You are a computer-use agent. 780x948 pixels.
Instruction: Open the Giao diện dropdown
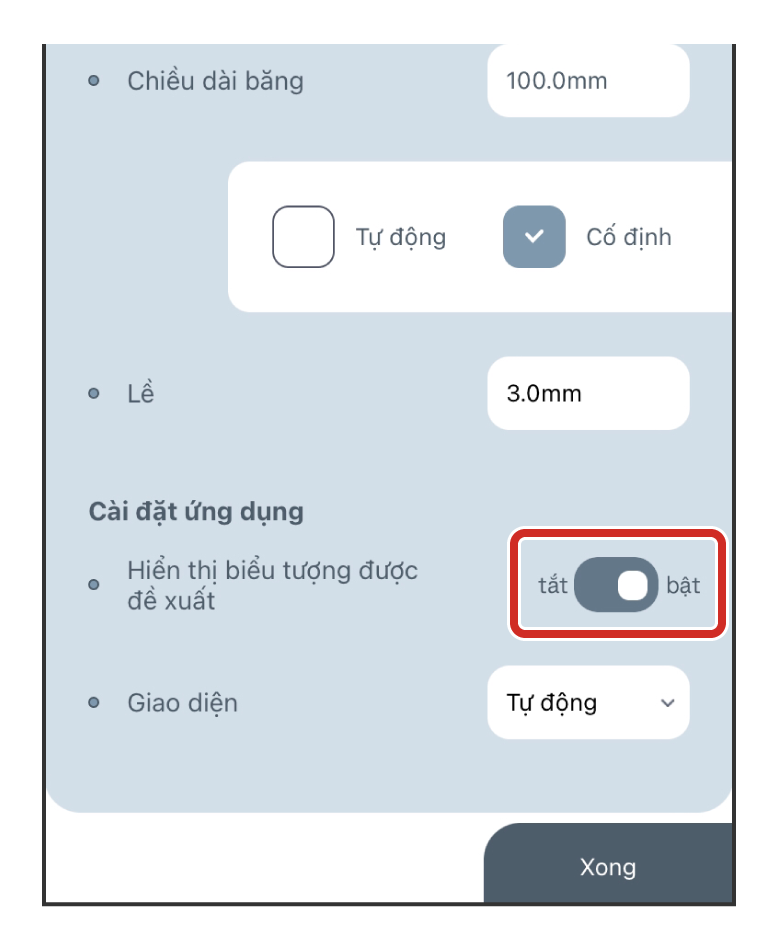(588, 703)
